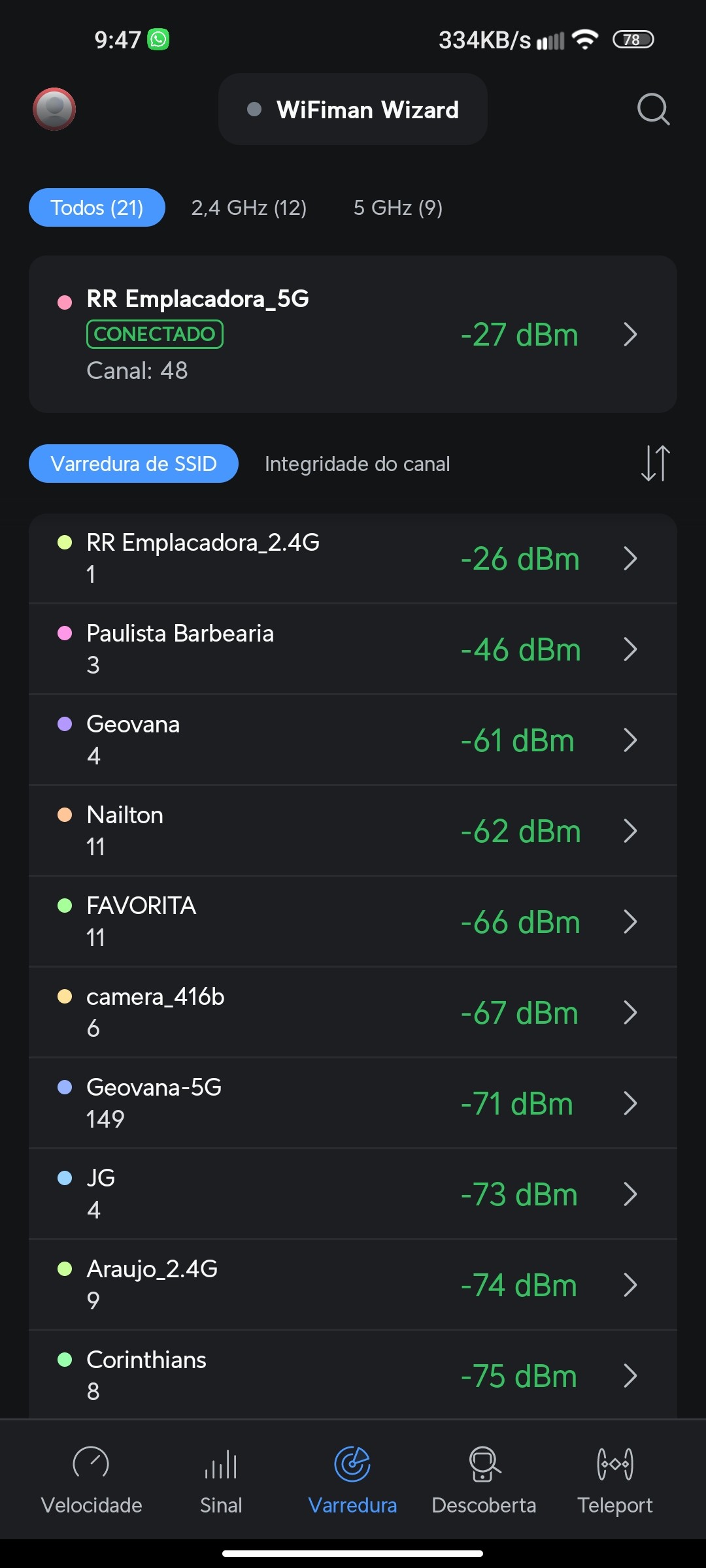View Paulista Barbearia network details
Viewport: 706px width, 1568px height.
(x=353, y=649)
